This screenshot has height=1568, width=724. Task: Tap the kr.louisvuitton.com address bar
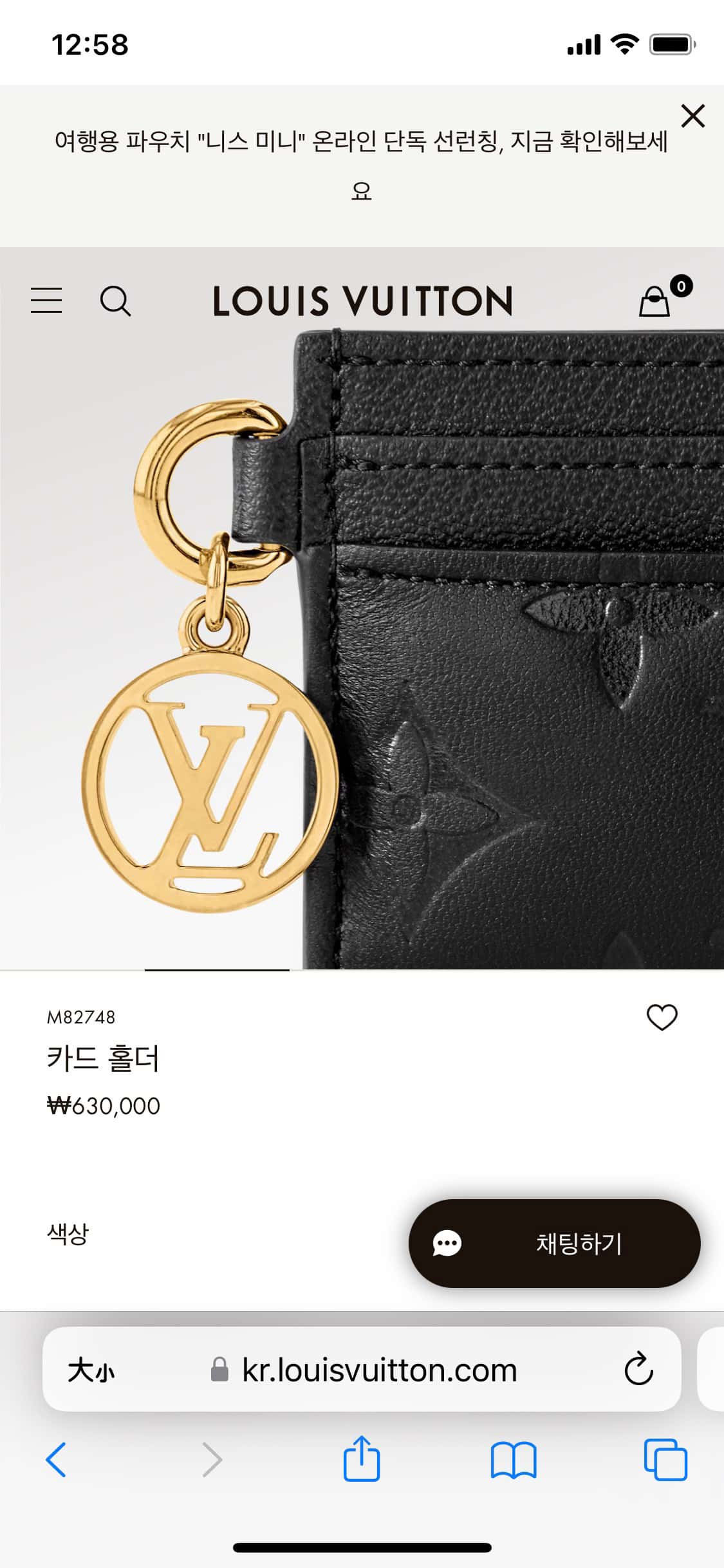point(380,1370)
